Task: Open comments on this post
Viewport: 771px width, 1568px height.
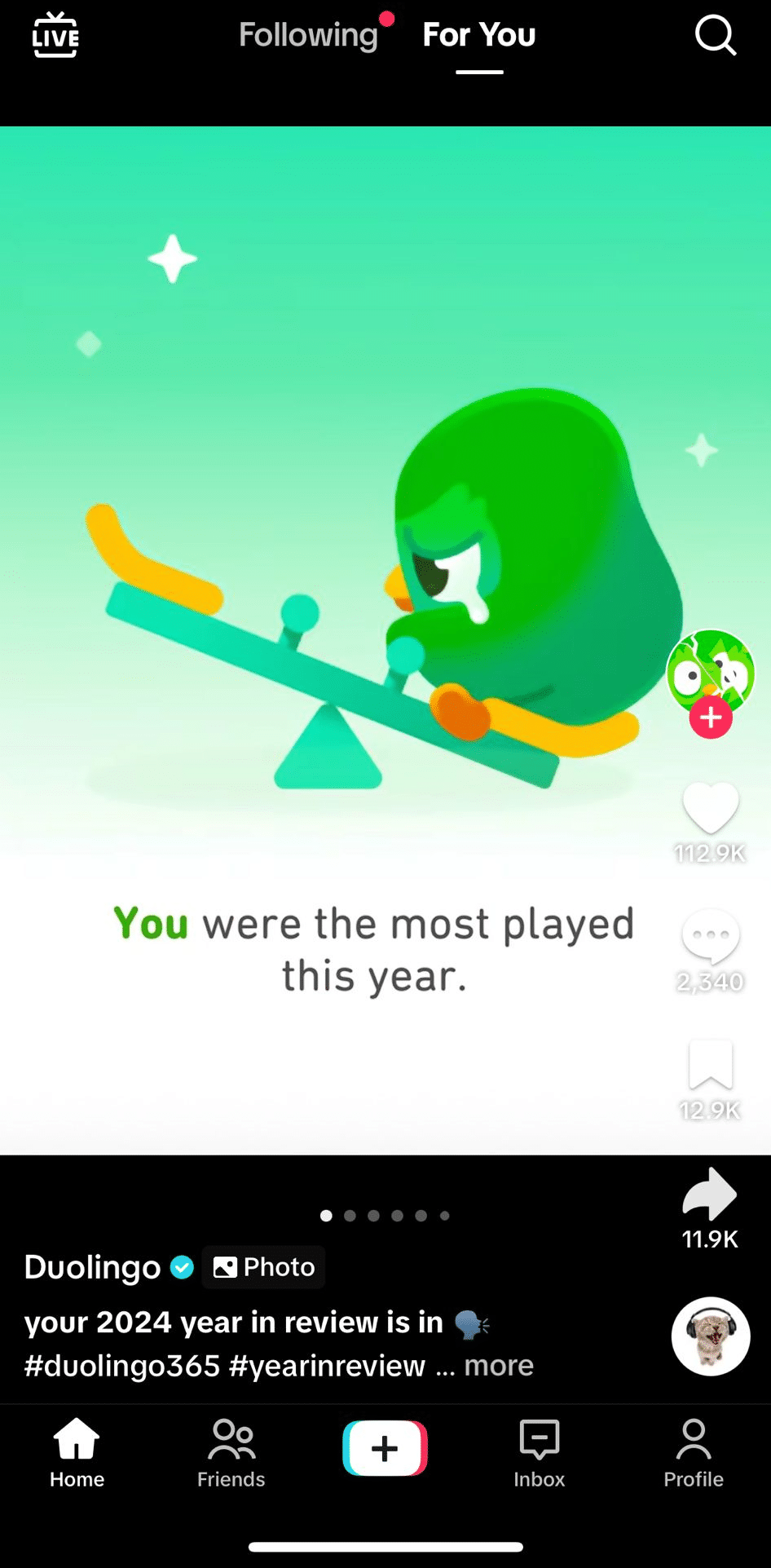Action: point(710,936)
